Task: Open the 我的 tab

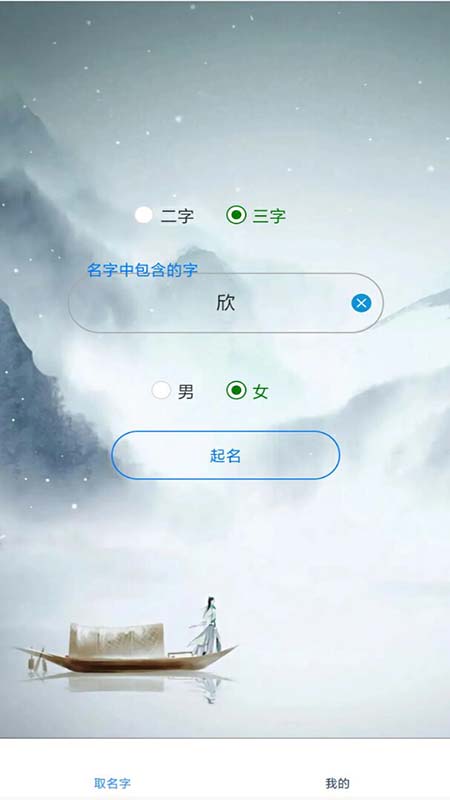Action: pos(338,783)
